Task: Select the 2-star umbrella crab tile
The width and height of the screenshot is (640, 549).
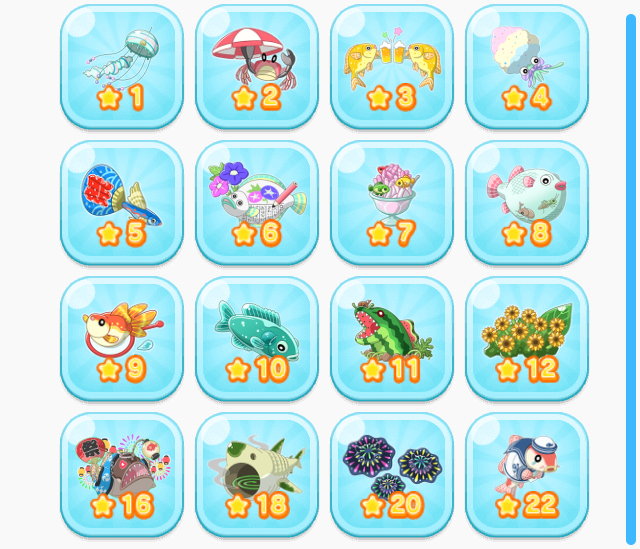Action: click(257, 66)
